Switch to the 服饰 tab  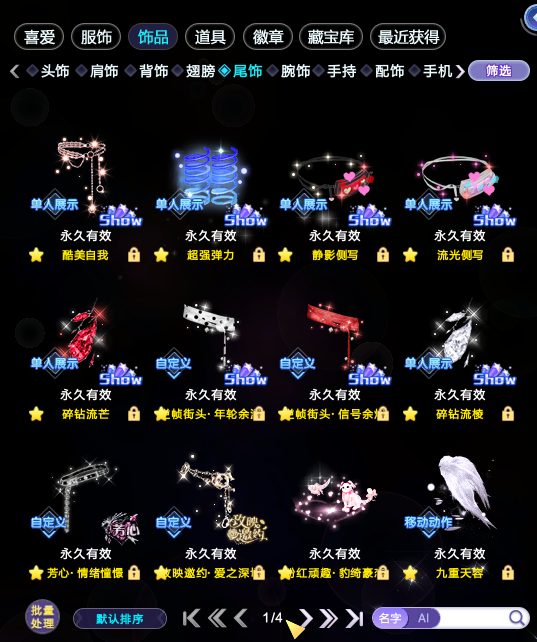(x=96, y=37)
